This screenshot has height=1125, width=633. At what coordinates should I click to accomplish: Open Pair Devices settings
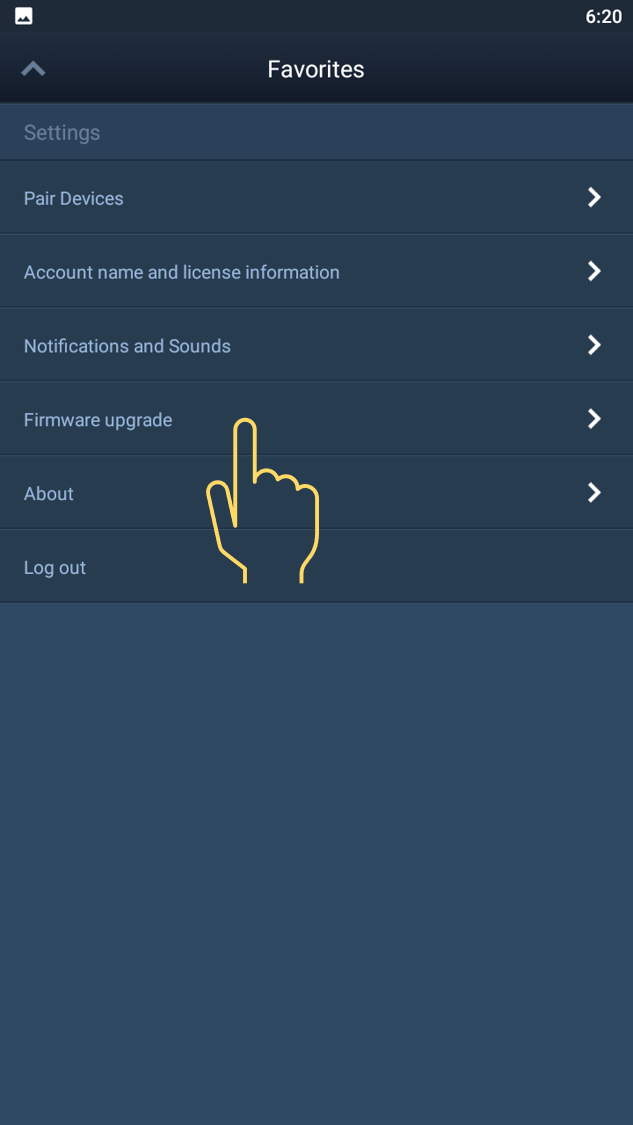coord(316,197)
